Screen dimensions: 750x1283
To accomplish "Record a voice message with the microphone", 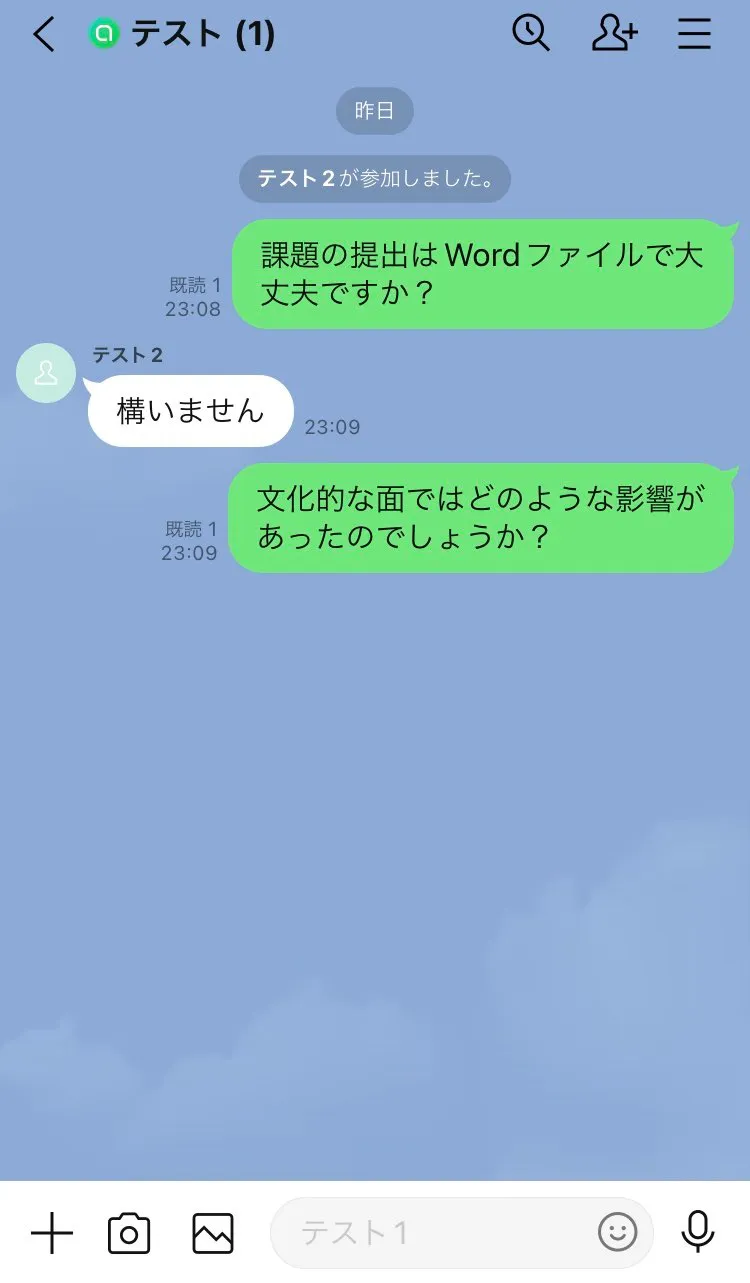I will (697, 1232).
